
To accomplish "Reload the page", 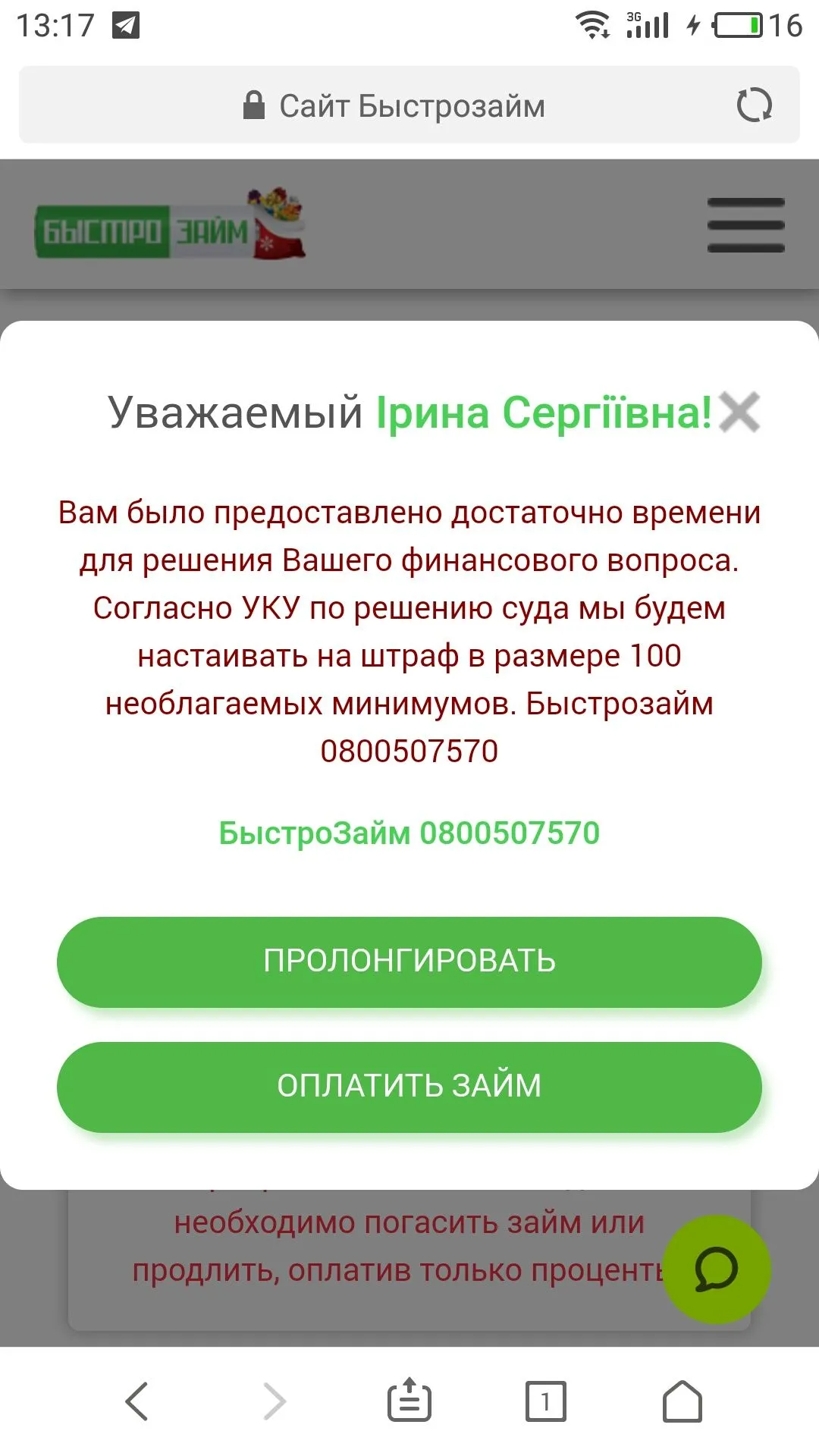I will (754, 105).
